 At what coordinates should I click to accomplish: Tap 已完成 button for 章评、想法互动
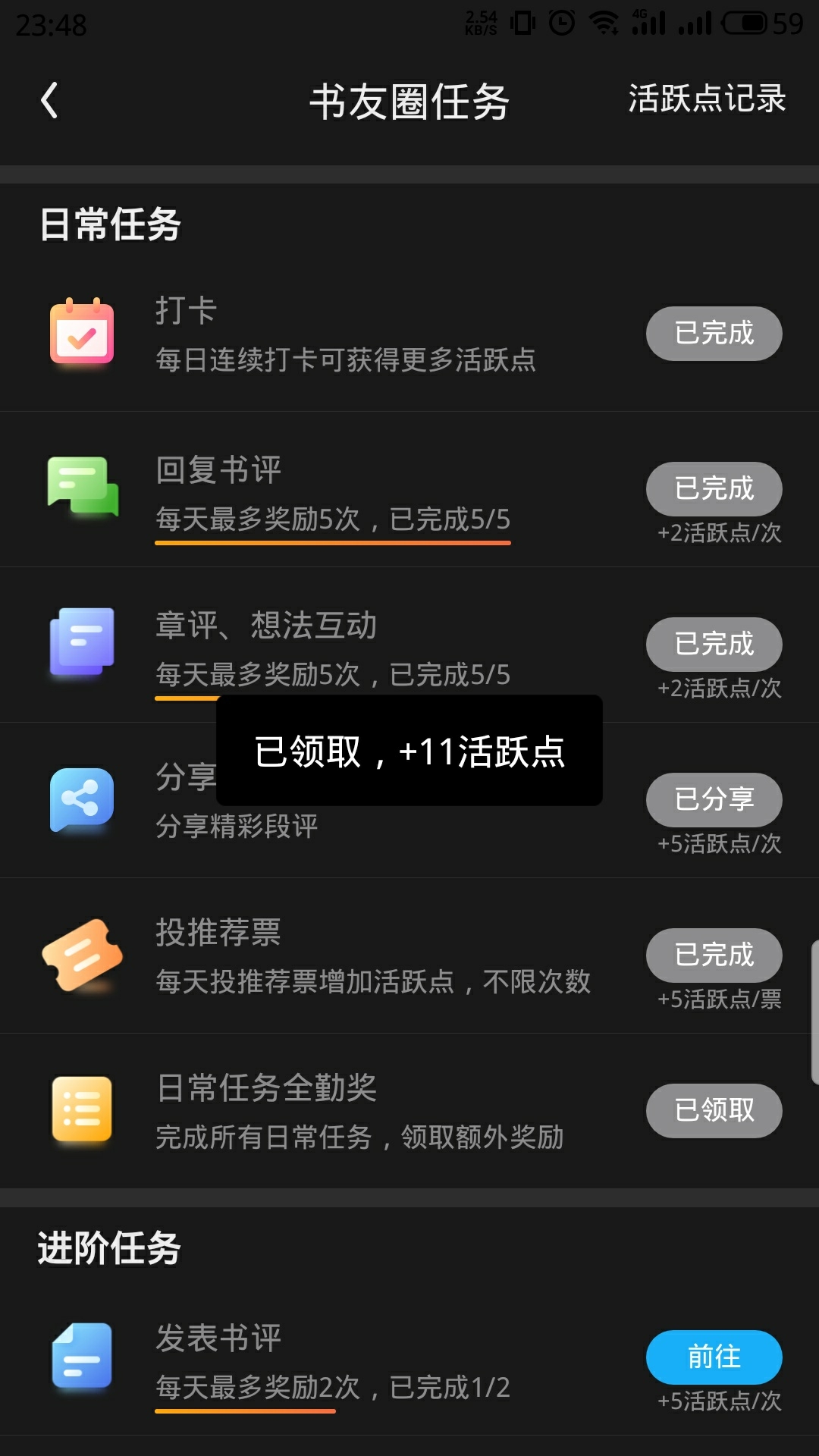714,645
